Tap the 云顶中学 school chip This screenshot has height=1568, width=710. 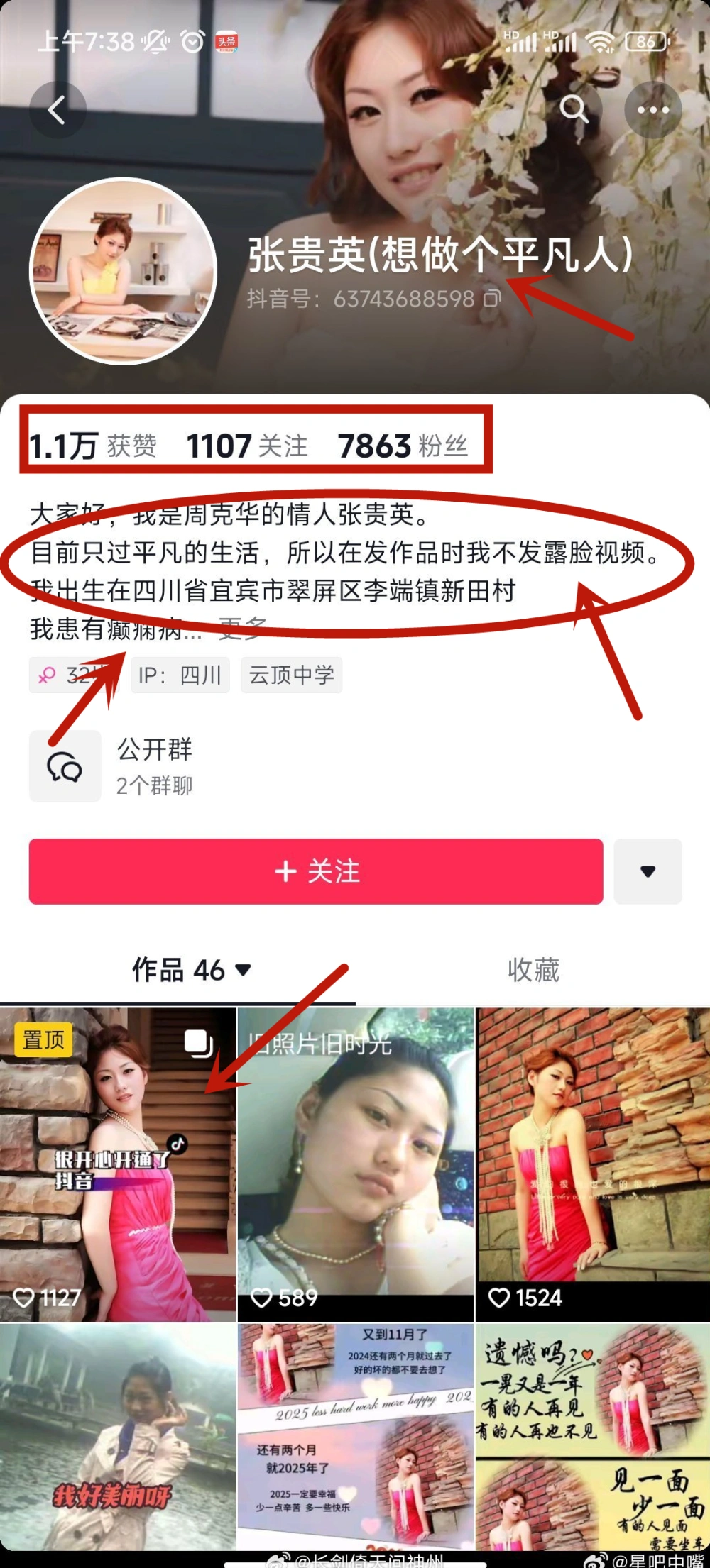coord(291,675)
